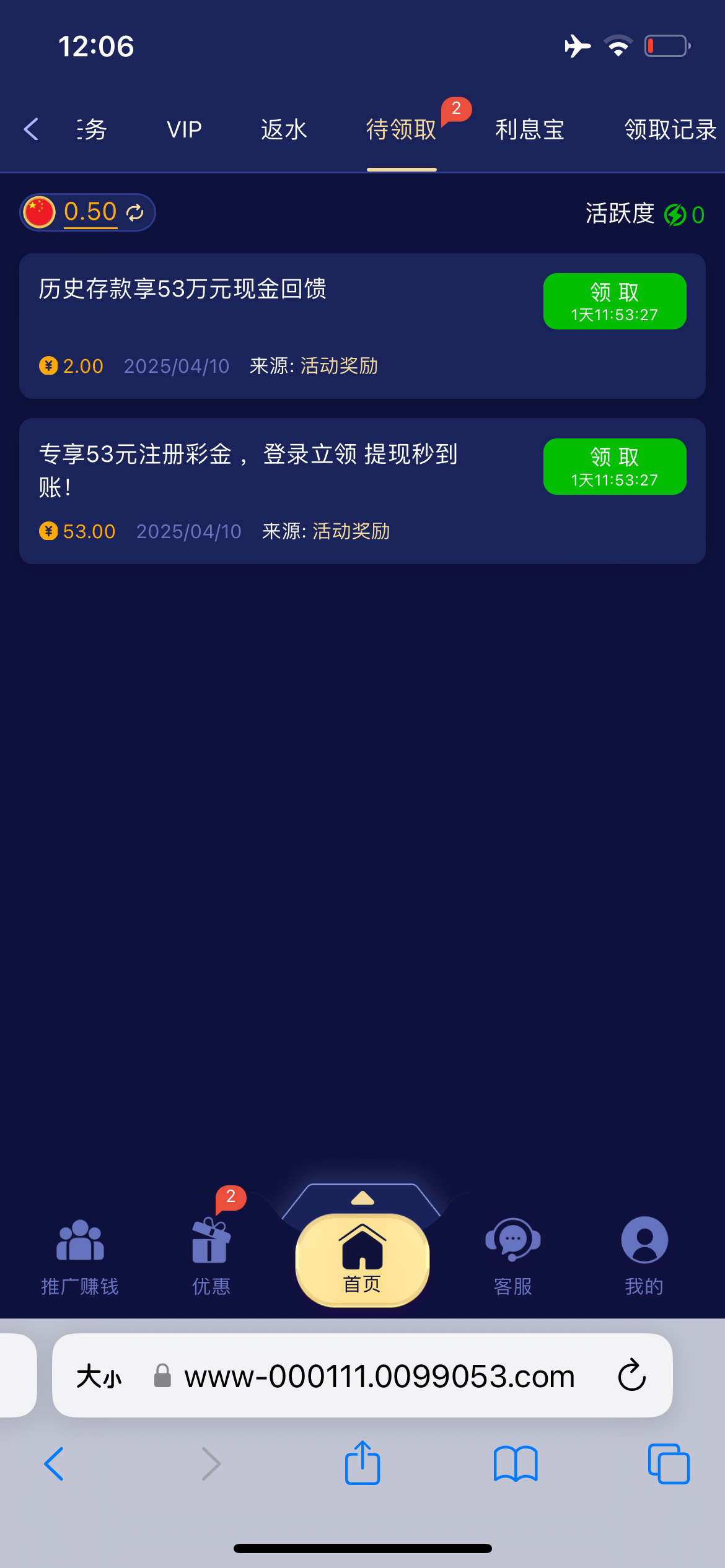Expand the panel arrow above 首页
Screen dimensions: 725x1568
coord(362,1199)
